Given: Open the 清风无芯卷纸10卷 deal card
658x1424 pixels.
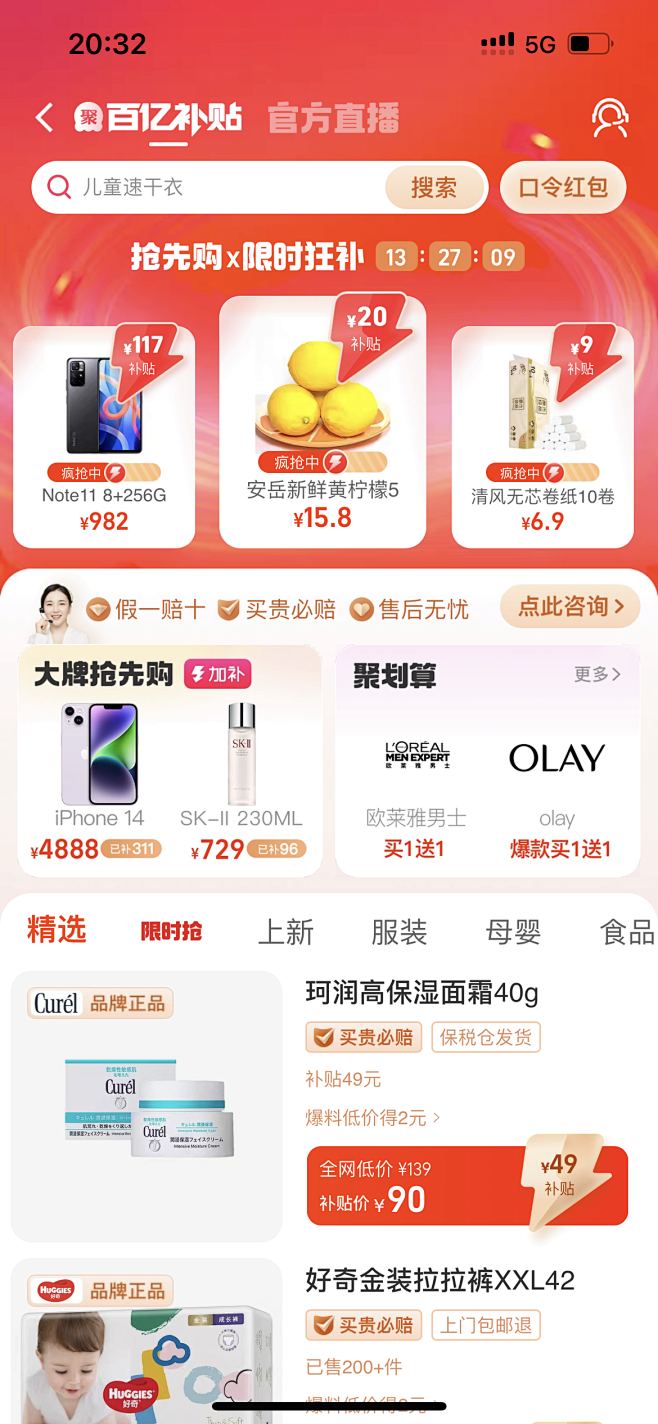Looking at the screenshot, I should pos(543,437).
